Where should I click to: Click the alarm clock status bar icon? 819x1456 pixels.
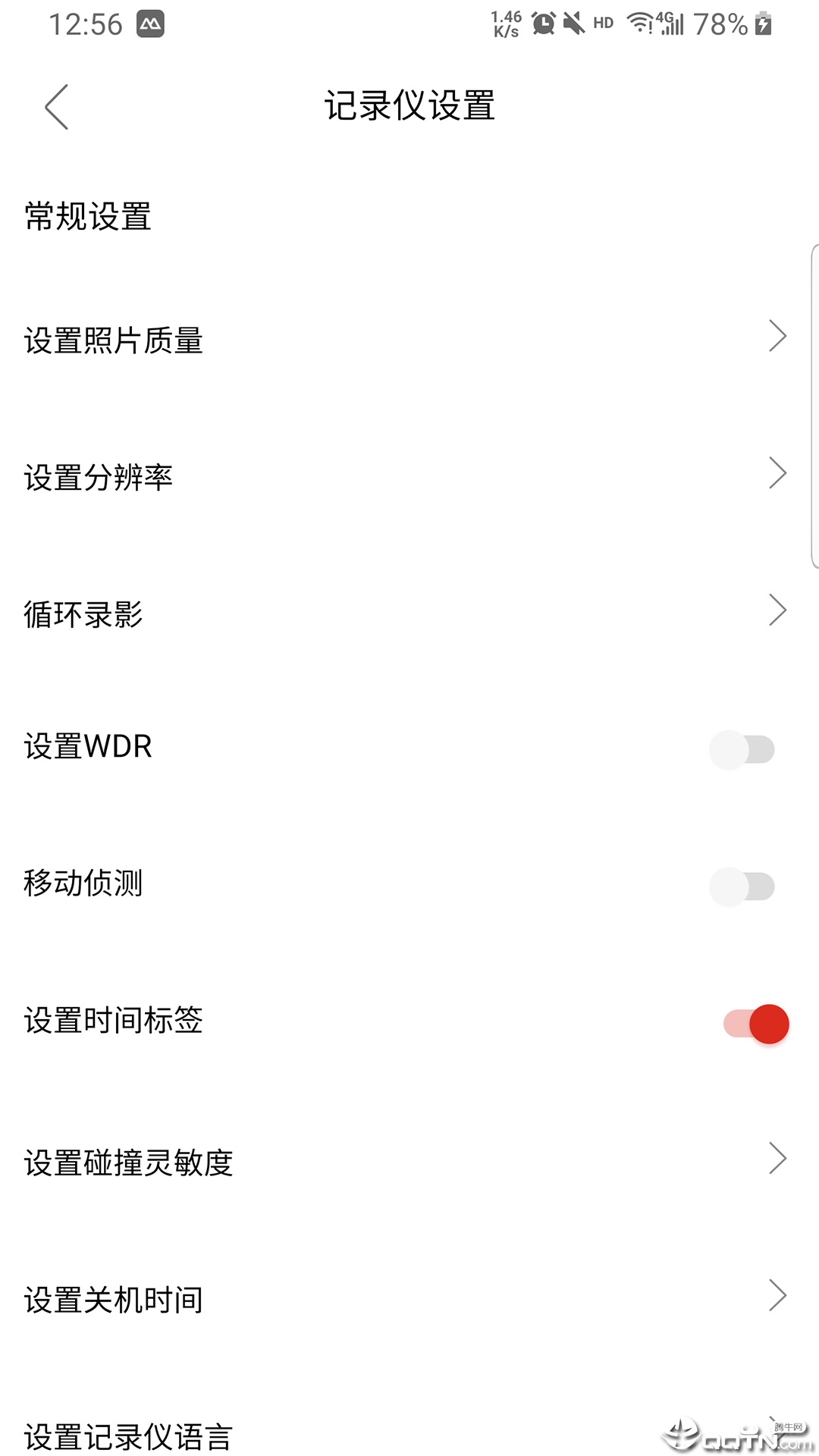543,23
